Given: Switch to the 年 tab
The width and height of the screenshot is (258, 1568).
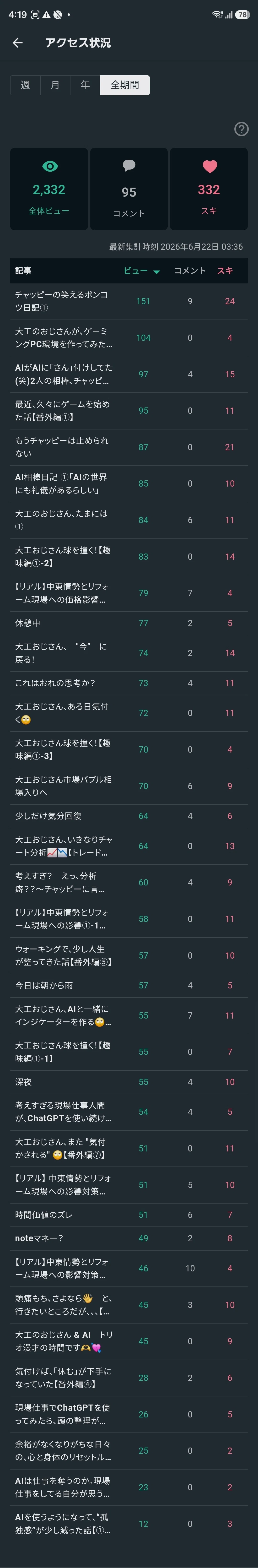Looking at the screenshot, I should click(x=85, y=85).
